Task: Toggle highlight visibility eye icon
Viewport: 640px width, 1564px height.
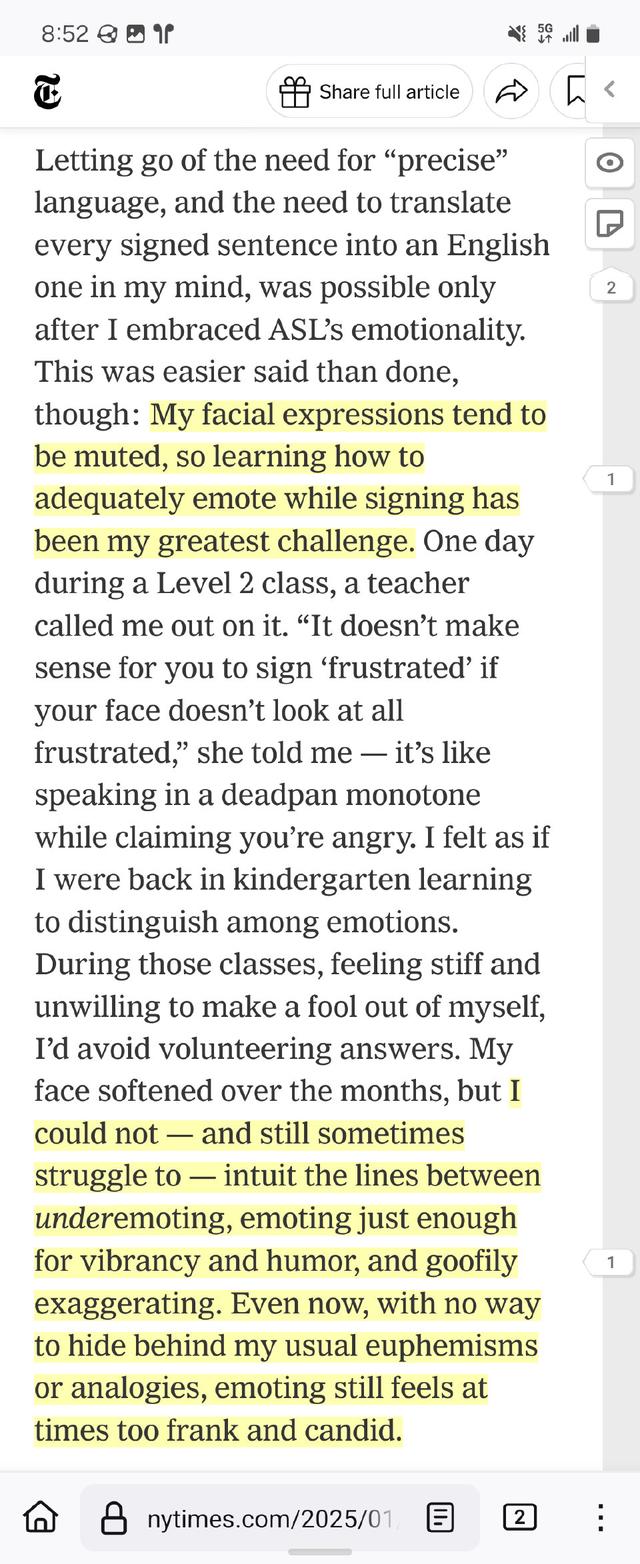Action: click(x=610, y=163)
